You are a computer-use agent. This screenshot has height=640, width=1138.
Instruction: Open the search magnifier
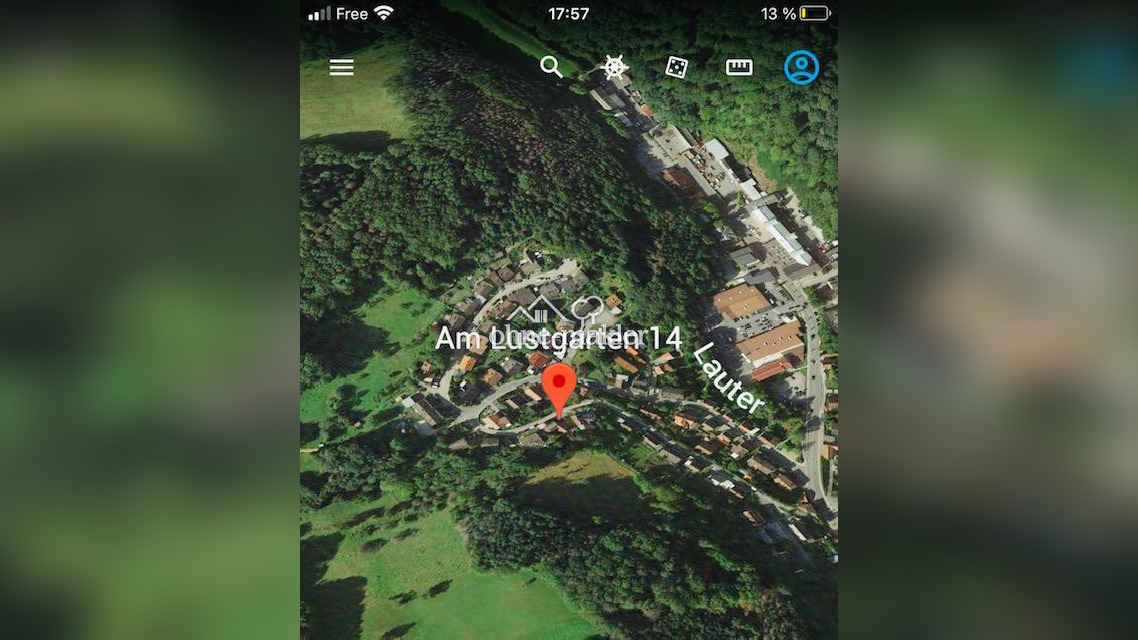[x=551, y=67]
